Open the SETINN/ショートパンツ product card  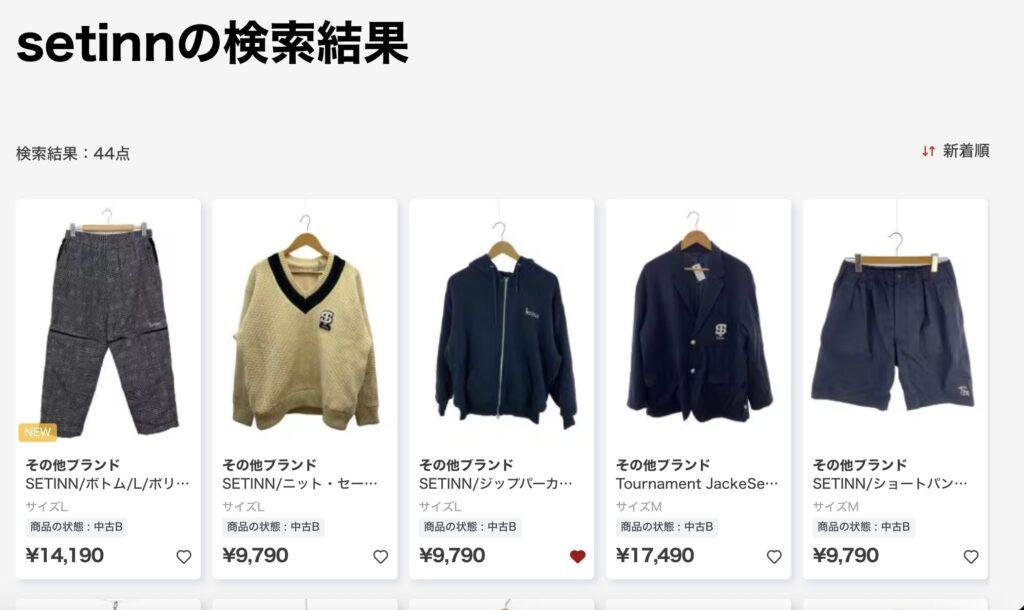895,320
